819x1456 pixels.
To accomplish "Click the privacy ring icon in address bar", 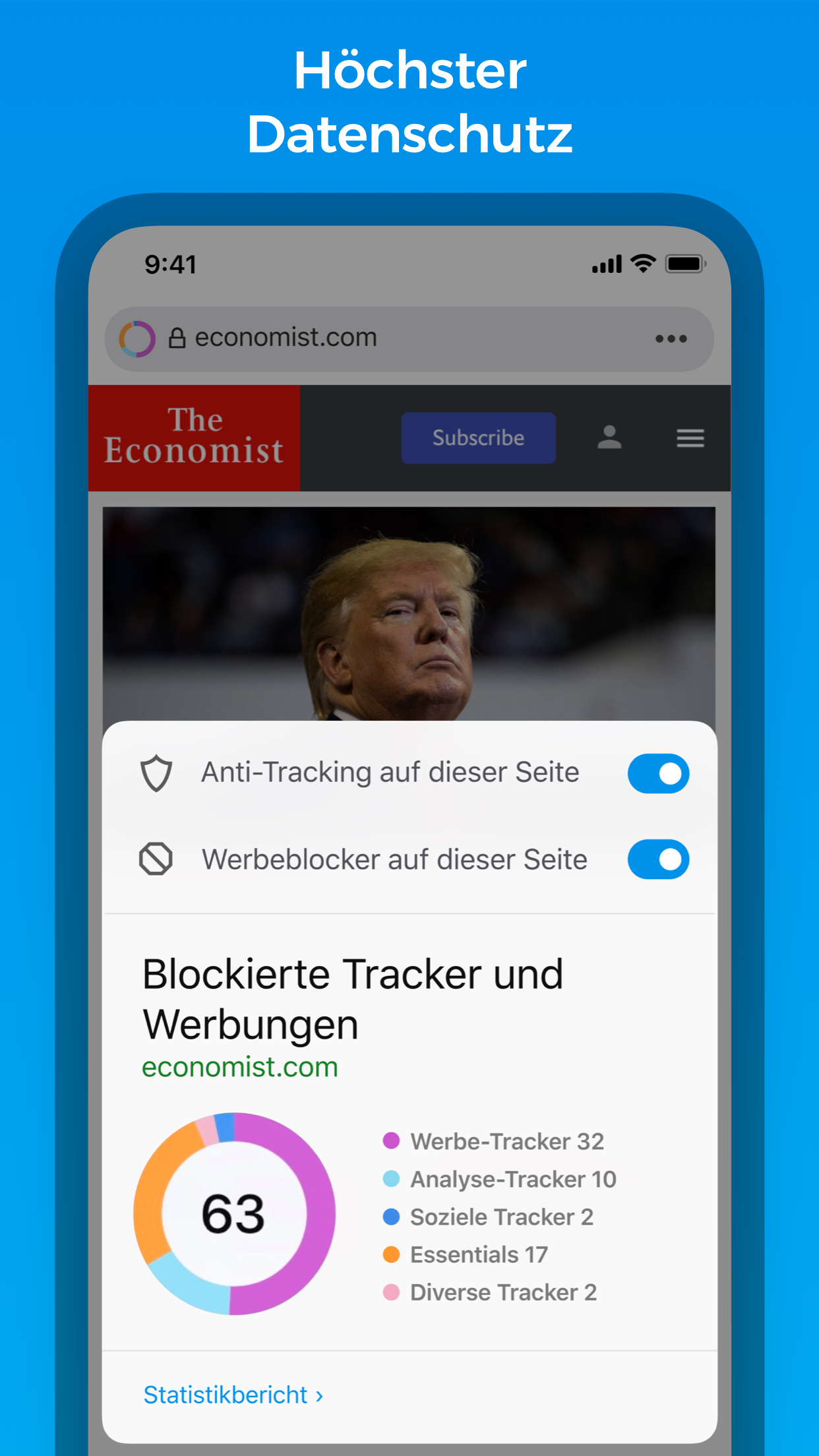I will coord(136,338).
